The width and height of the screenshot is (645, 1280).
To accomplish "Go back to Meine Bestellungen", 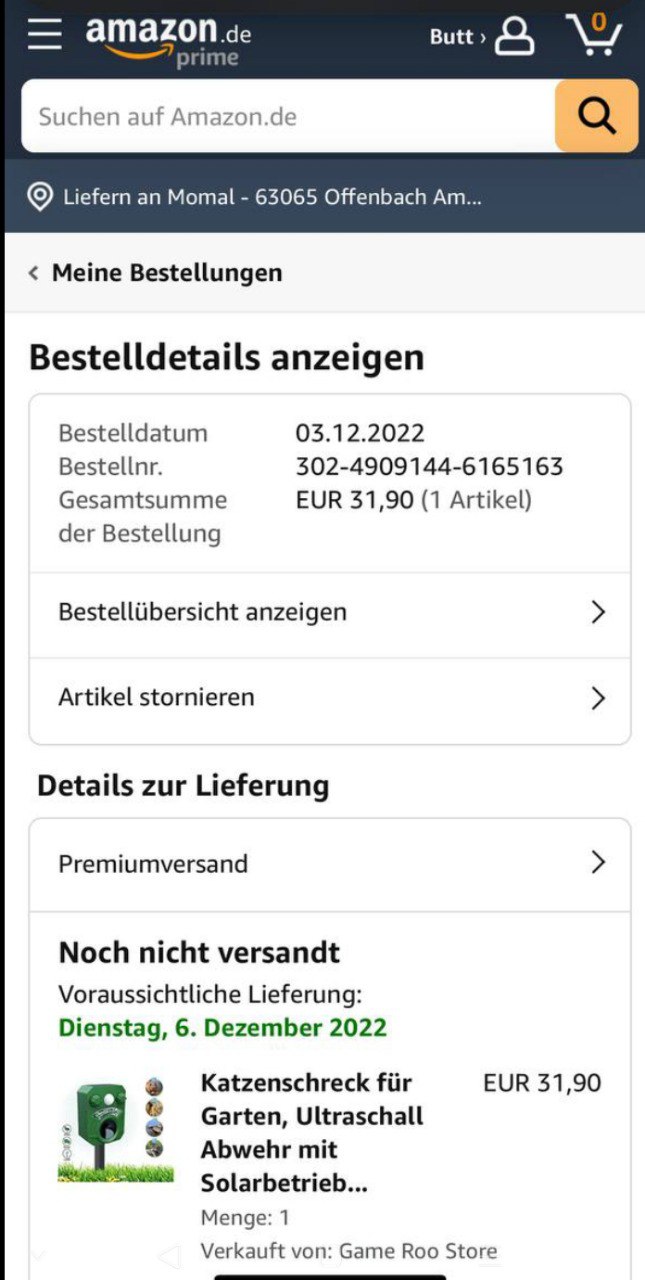I will [x=156, y=272].
